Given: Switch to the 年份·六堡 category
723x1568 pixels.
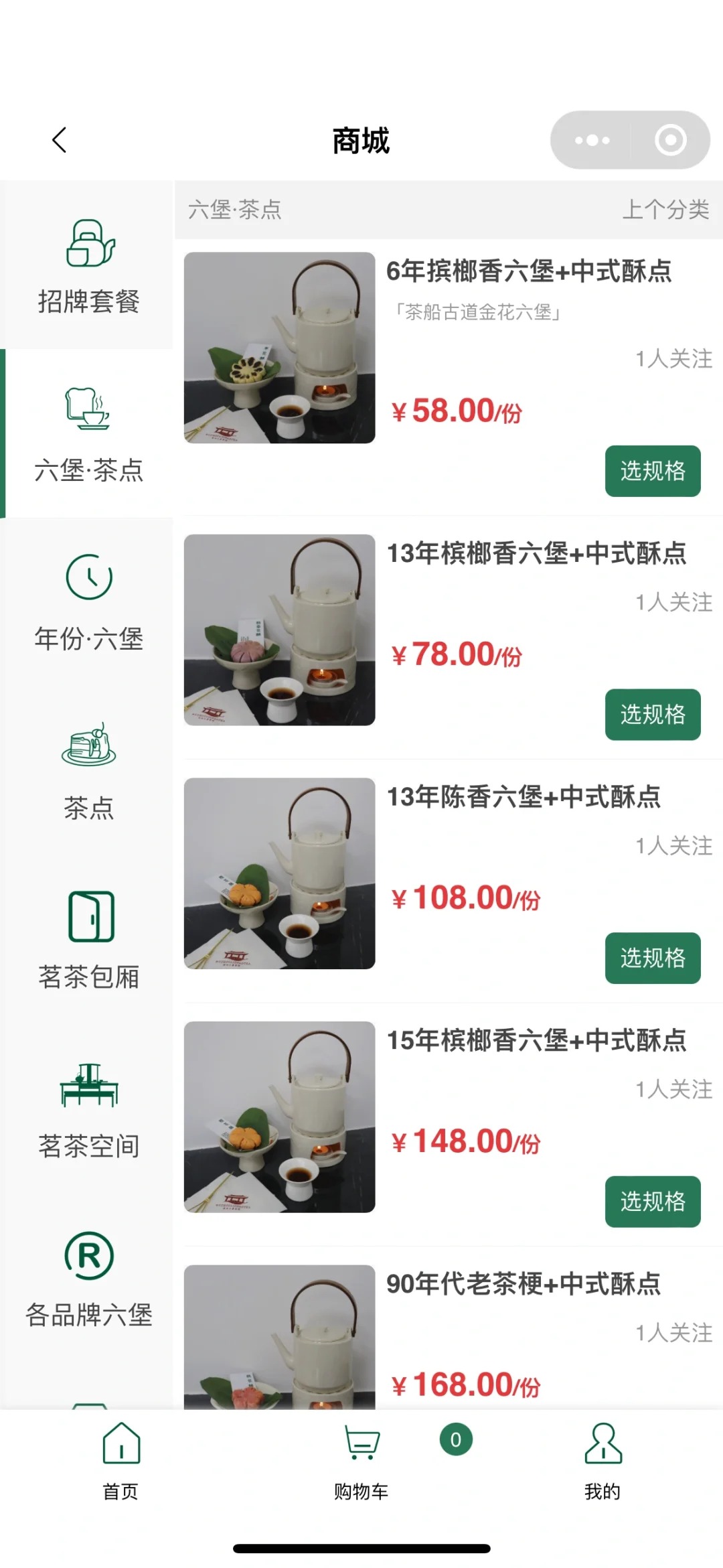Looking at the screenshot, I should (x=88, y=602).
